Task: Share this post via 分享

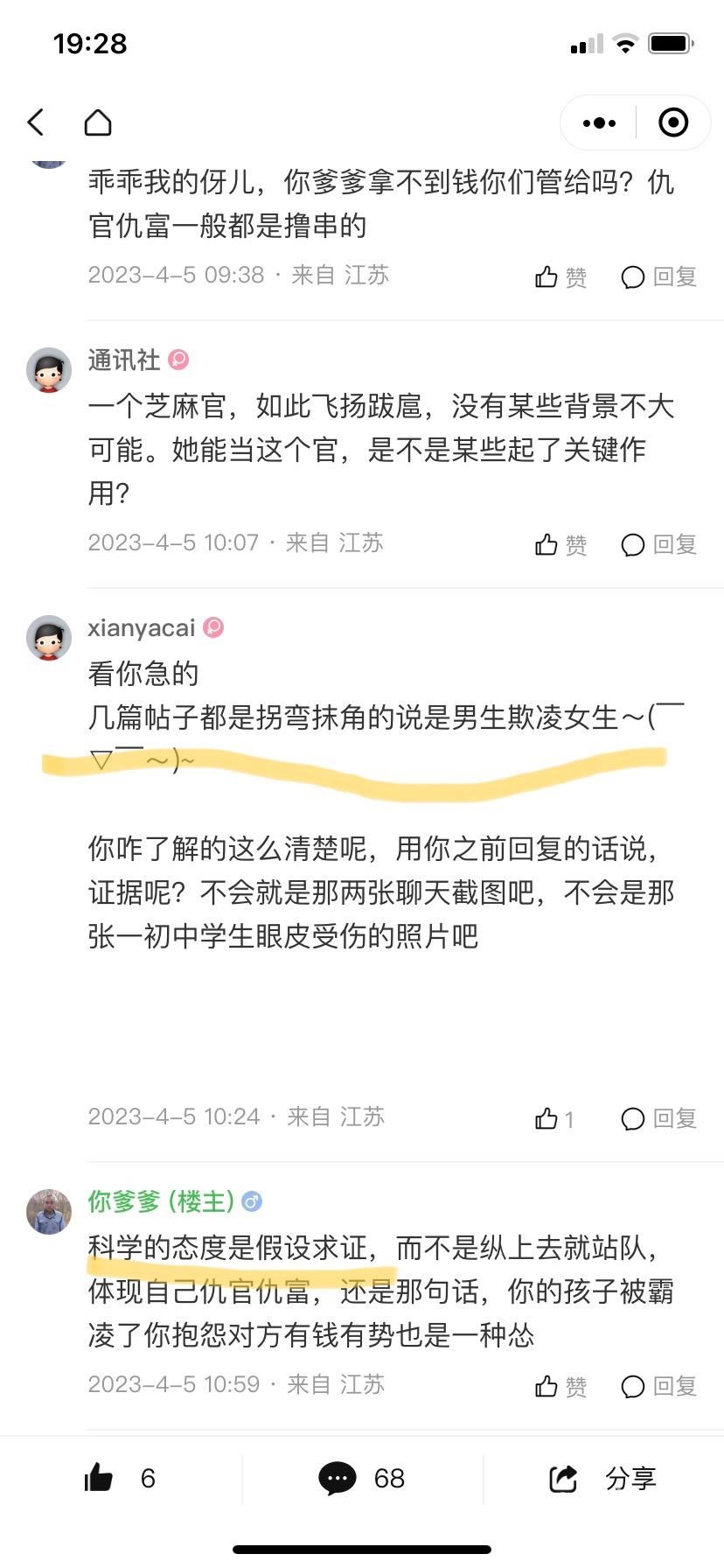Action: [603, 1479]
